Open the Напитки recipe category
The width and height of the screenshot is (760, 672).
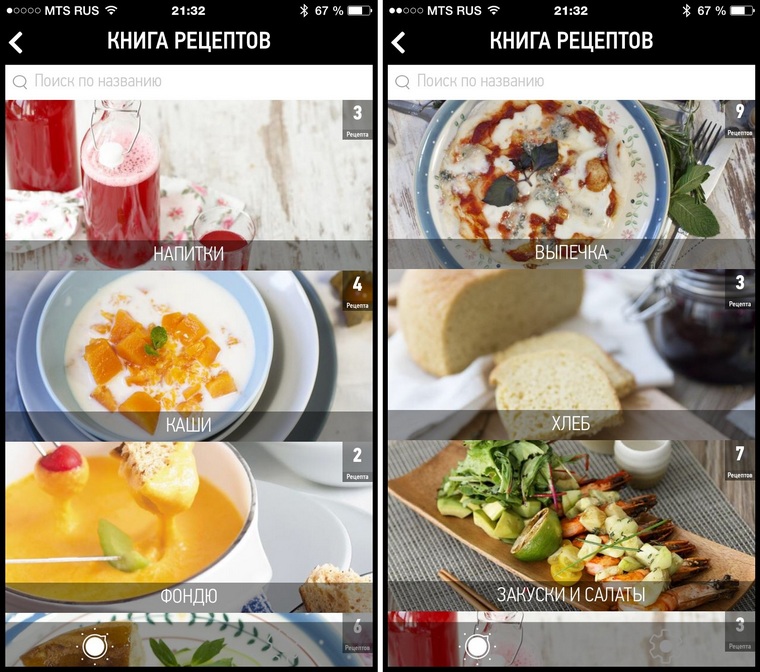[x=188, y=185]
